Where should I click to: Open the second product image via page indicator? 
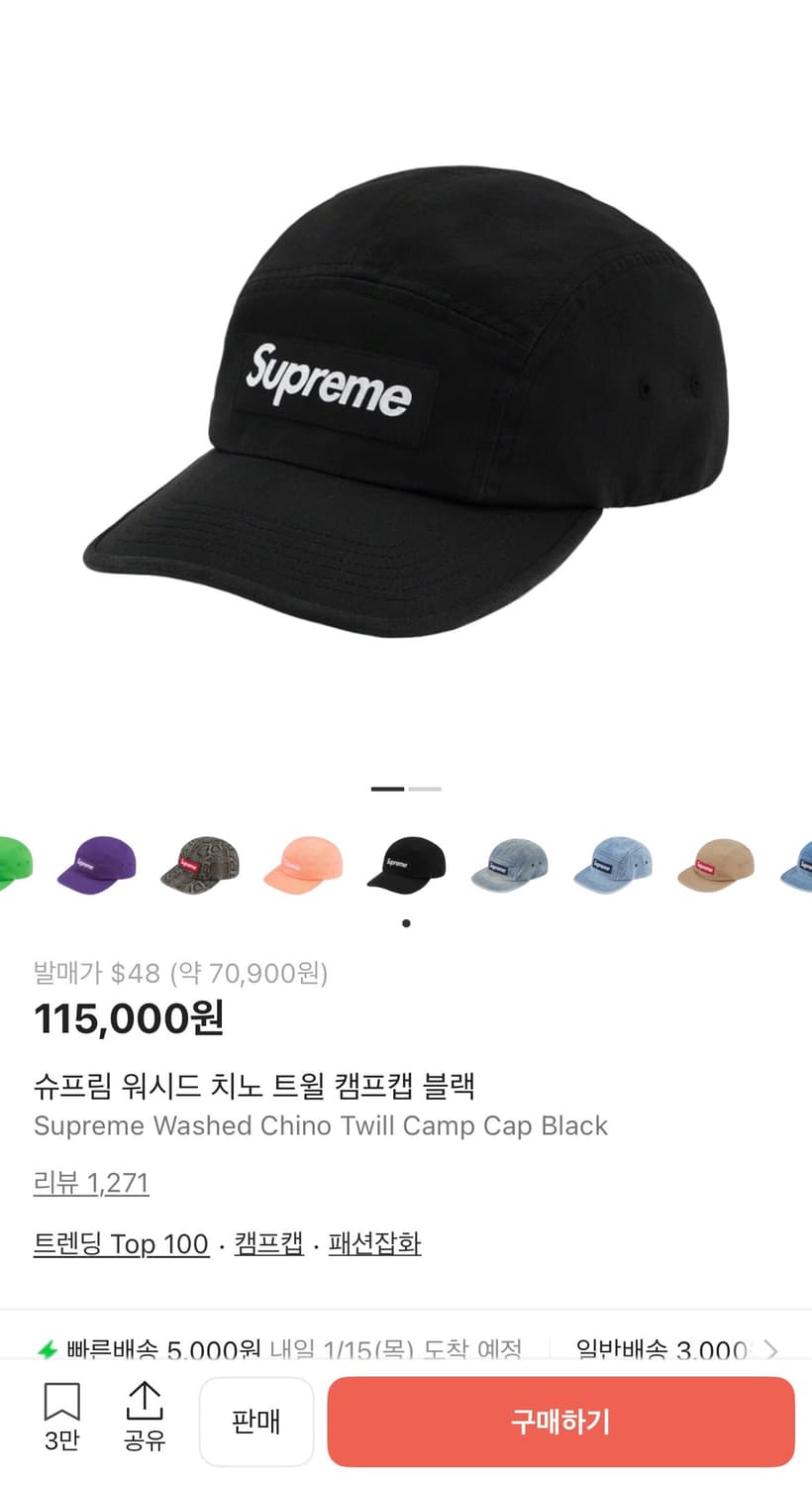pyautogui.click(x=424, y=788)
